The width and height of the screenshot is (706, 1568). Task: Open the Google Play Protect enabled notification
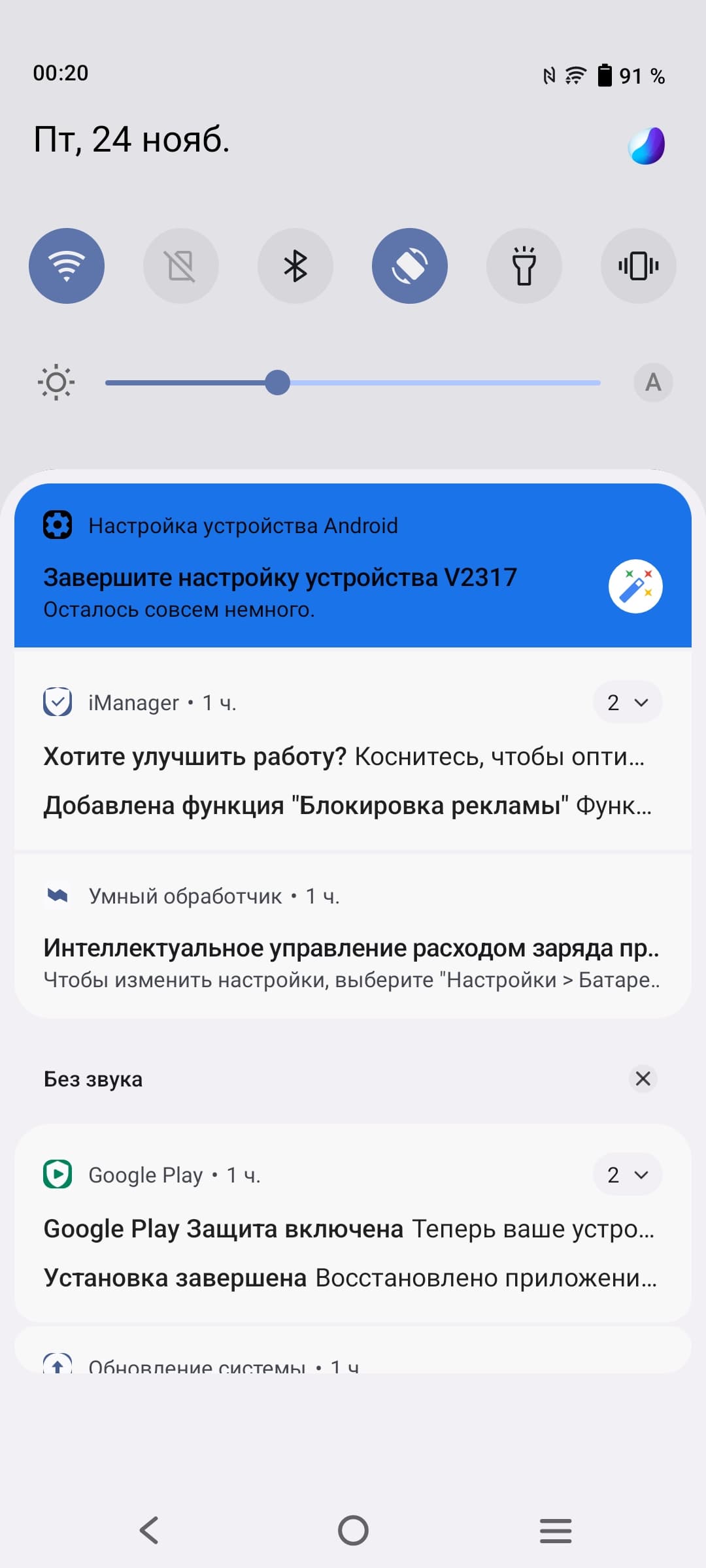(x=348, y=1229)
